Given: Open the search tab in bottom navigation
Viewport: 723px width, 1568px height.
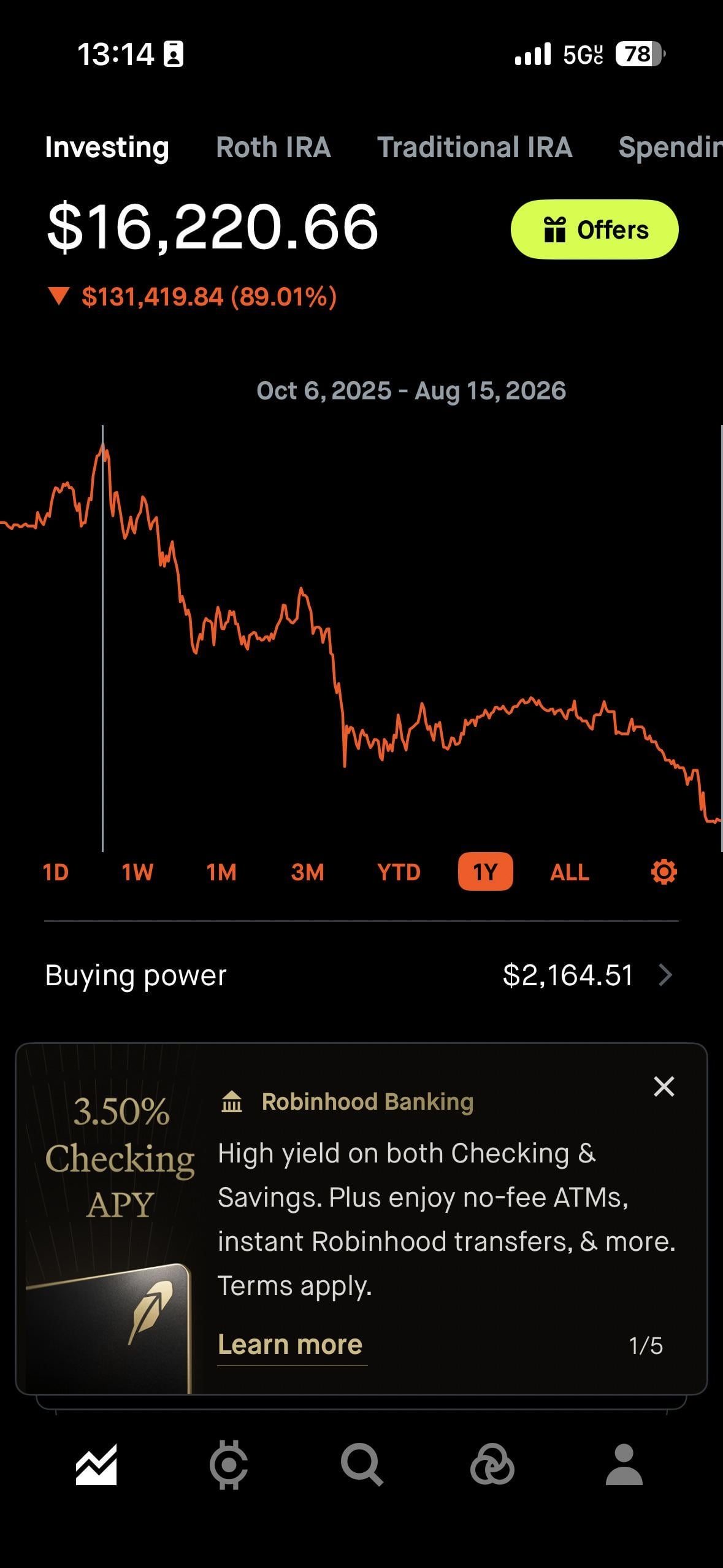Looking at the screenshot, I should click(362, 1466).
